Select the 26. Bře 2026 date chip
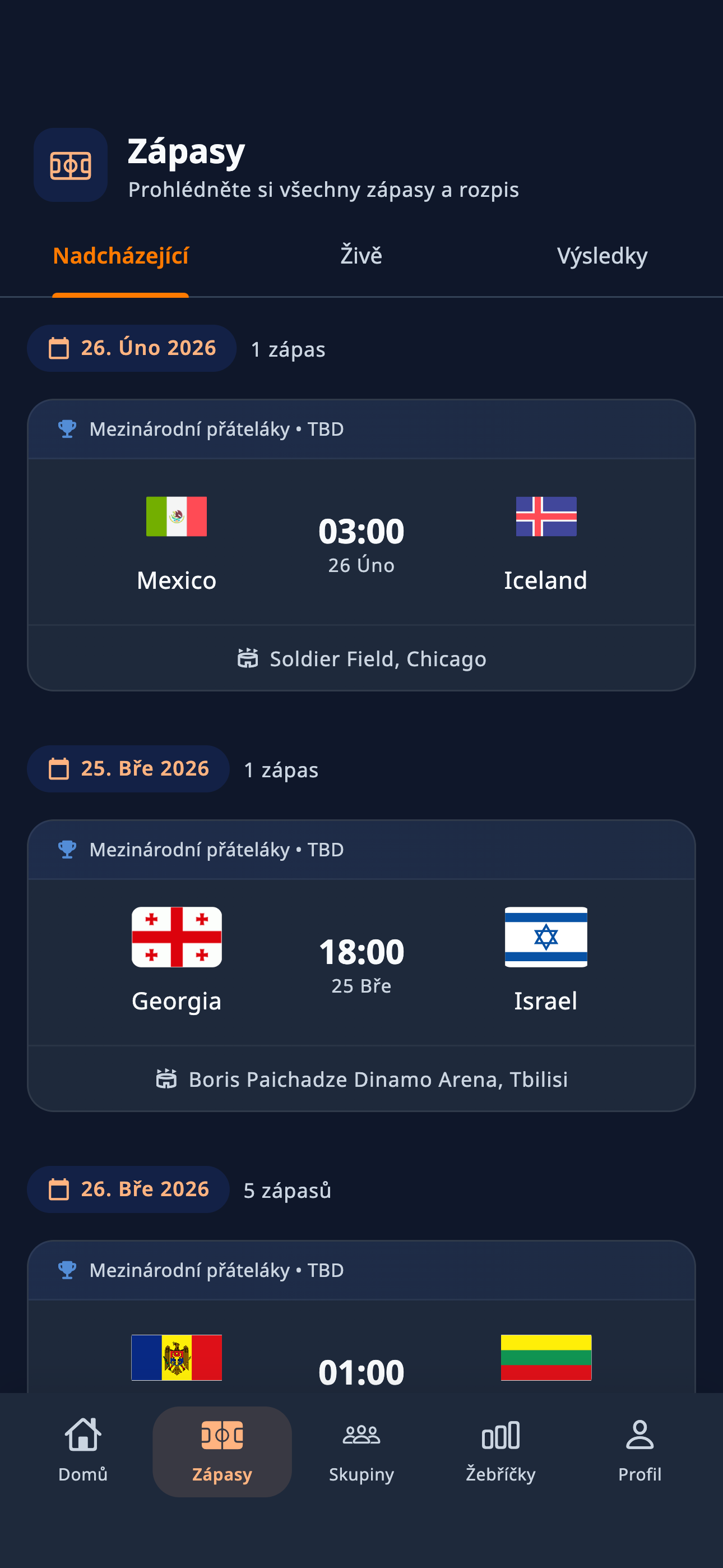The height and width of the screenshot is (1568, 723). pos(128,1189)
